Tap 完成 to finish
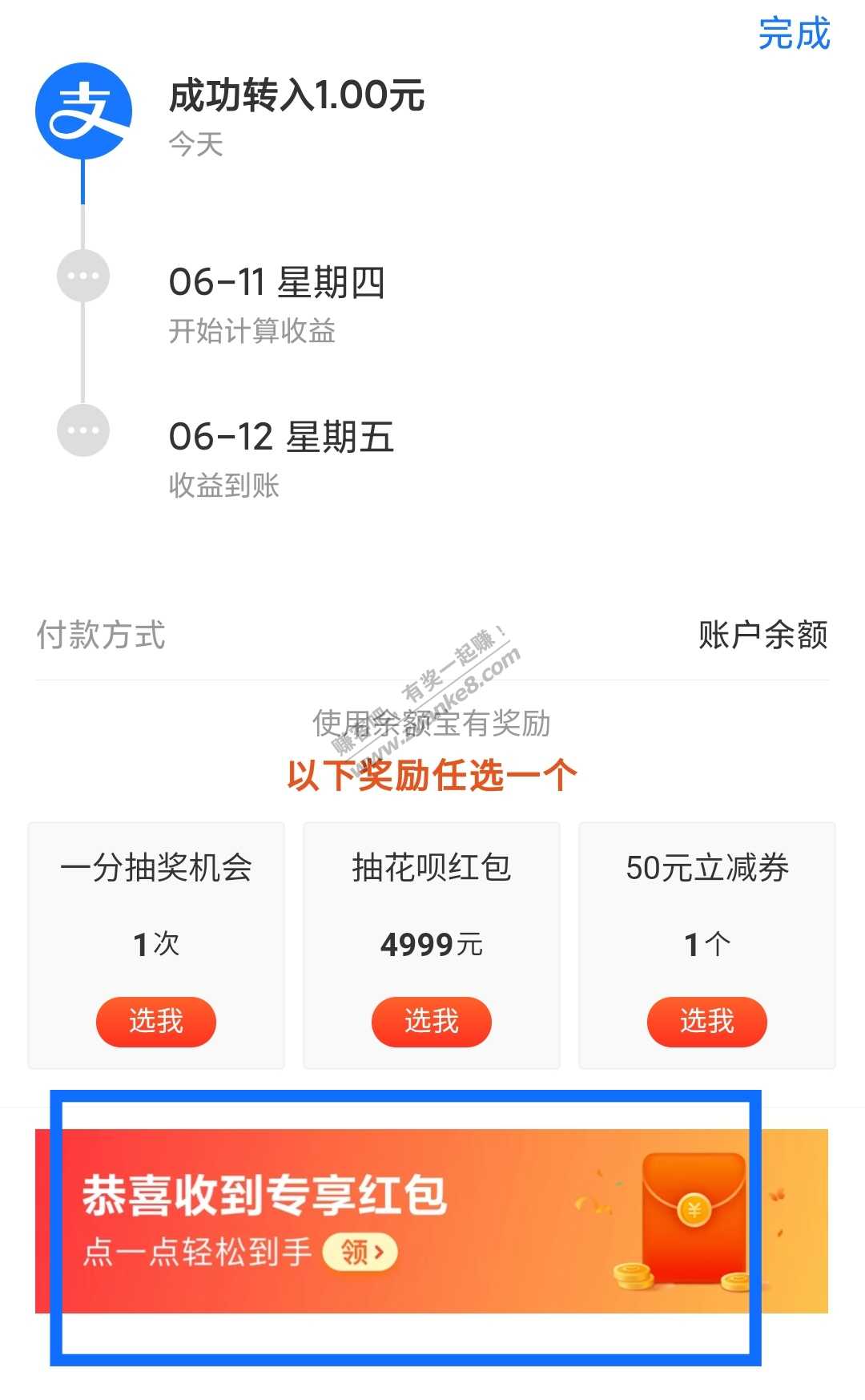 click(x=794, y=34)
